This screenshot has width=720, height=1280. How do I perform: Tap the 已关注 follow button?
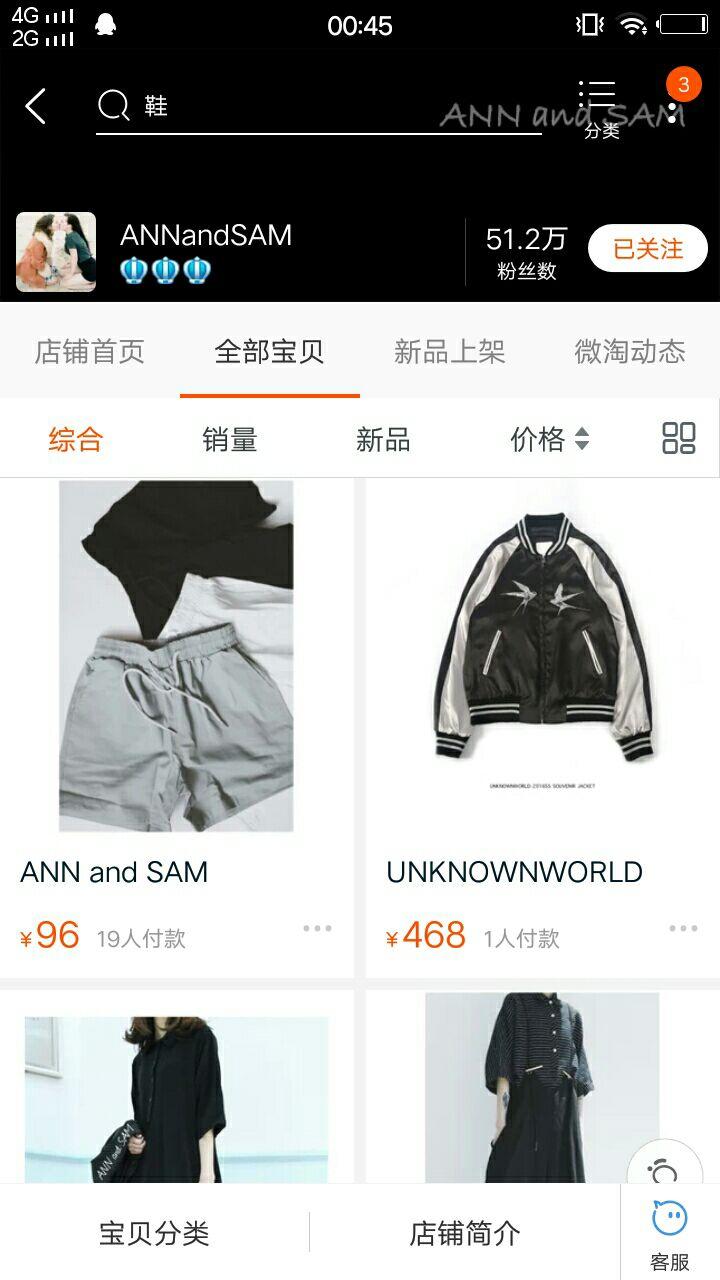pos(647,249)
